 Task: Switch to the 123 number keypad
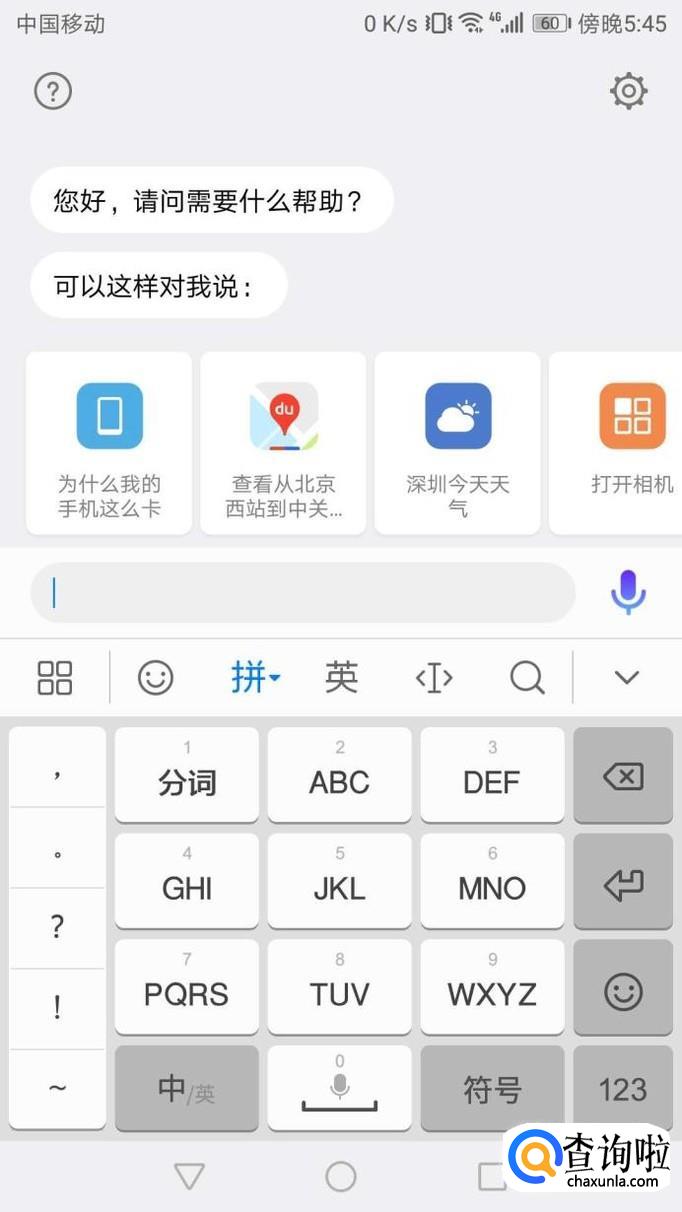[623, 1089]
